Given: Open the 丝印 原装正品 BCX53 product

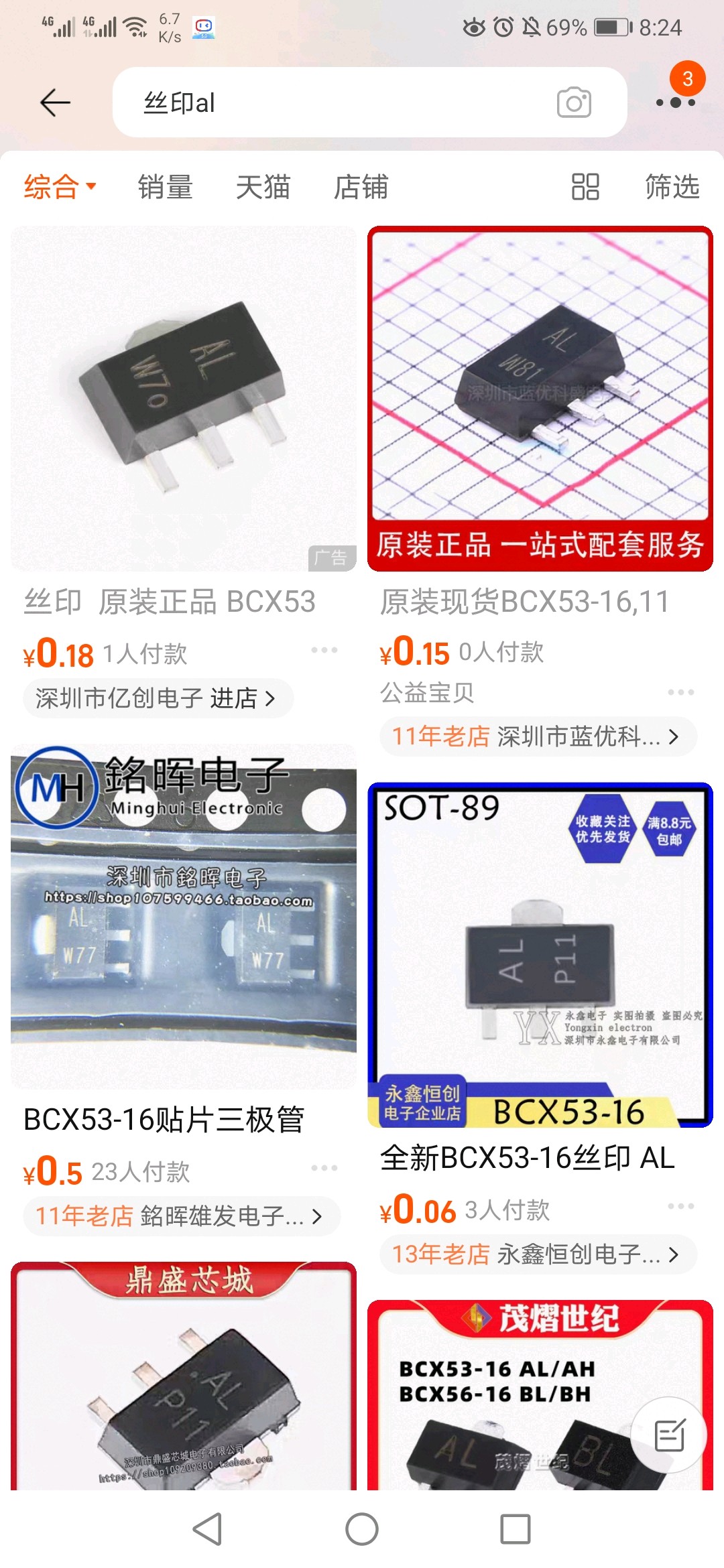Looking at the screenshot, I should coord(184,399).
